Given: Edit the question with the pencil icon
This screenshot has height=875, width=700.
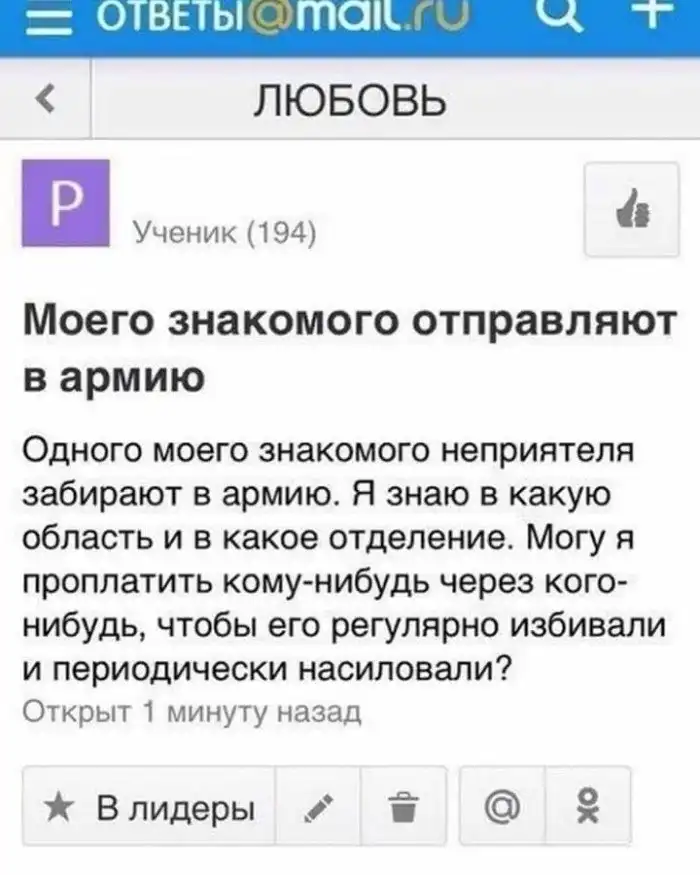Looking at the screenshot, I should click(x=319, y=806).
